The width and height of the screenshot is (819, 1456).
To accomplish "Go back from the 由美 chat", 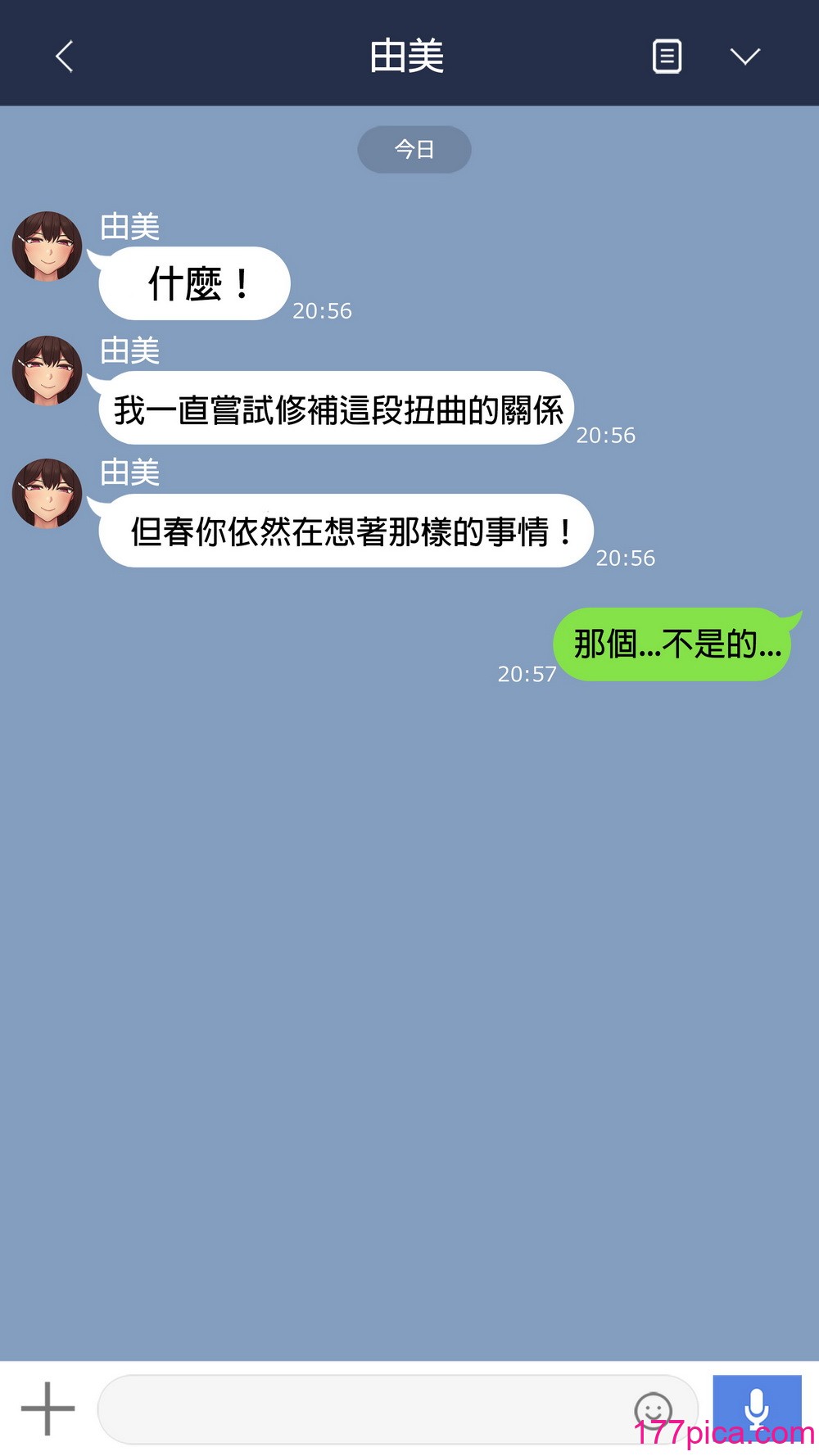I will (65, 57).
